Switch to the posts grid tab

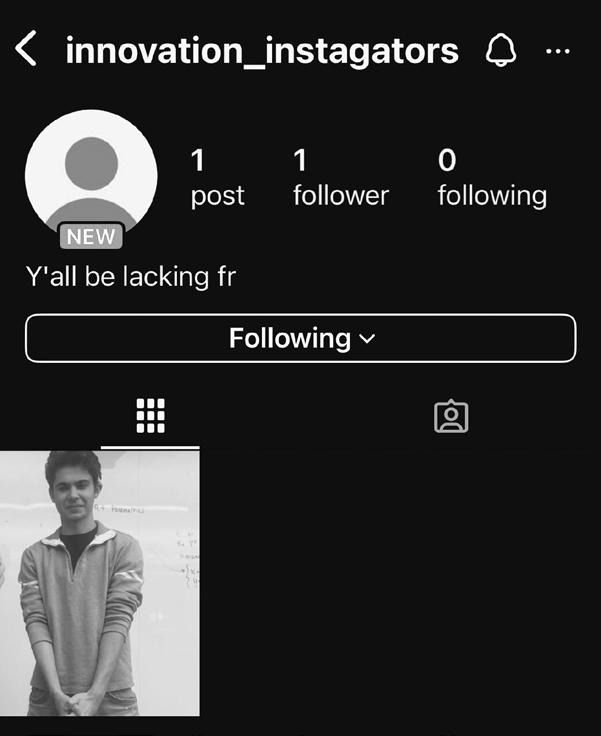[x=150, y=415]
